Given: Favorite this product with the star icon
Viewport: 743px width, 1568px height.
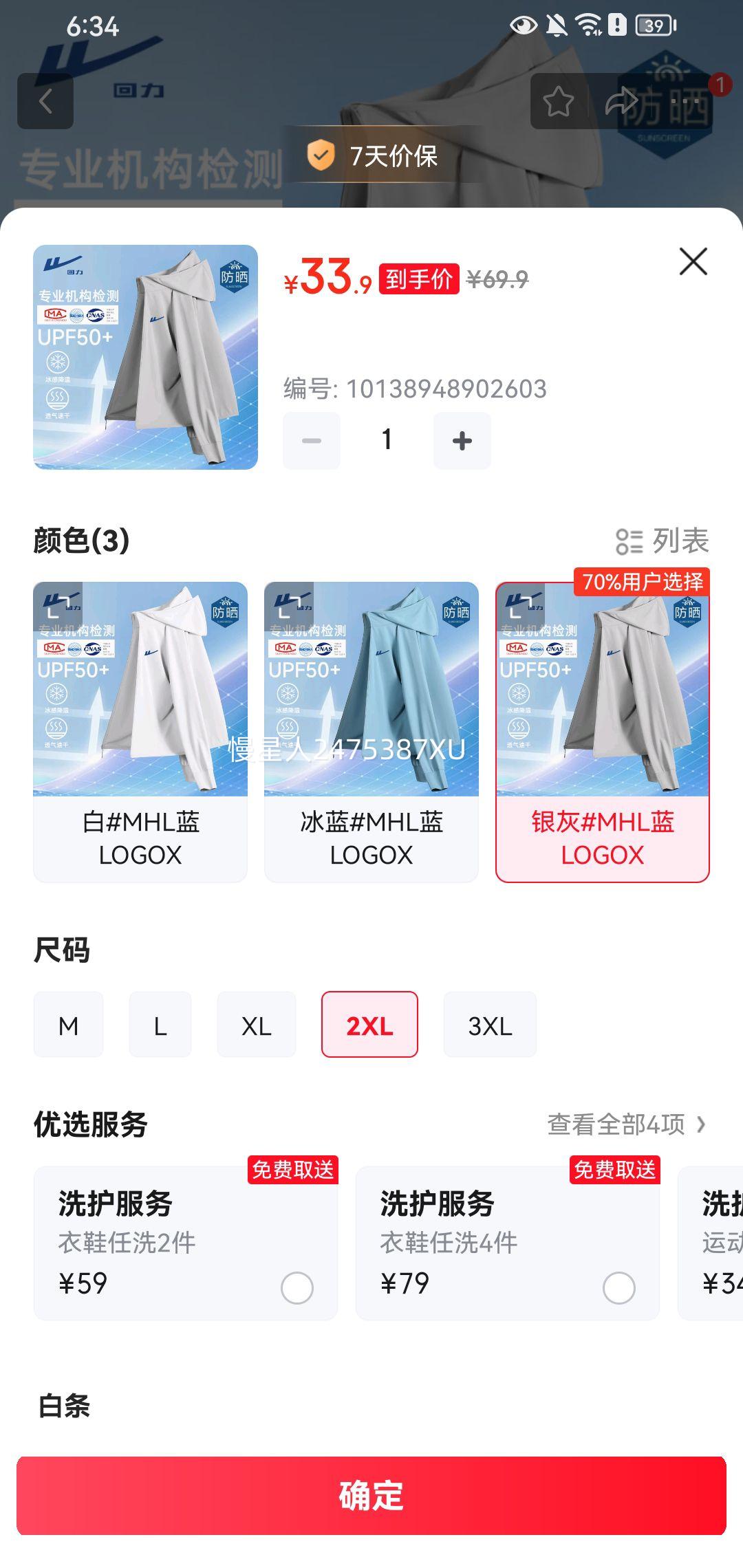Looking at the screenshot, I should pyautogui.click(x=558, y=101).
